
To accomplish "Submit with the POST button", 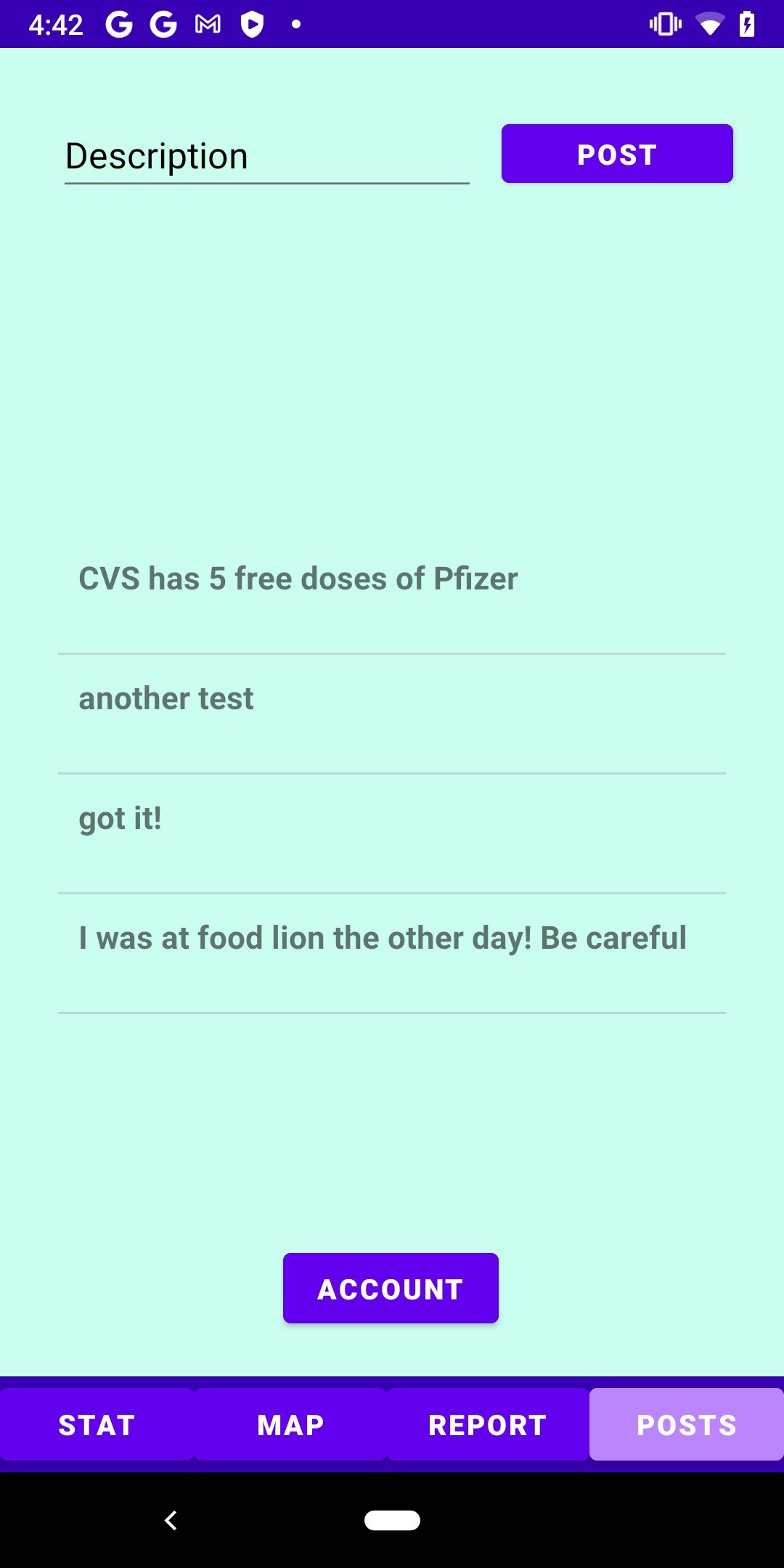I will pos(617,154).
